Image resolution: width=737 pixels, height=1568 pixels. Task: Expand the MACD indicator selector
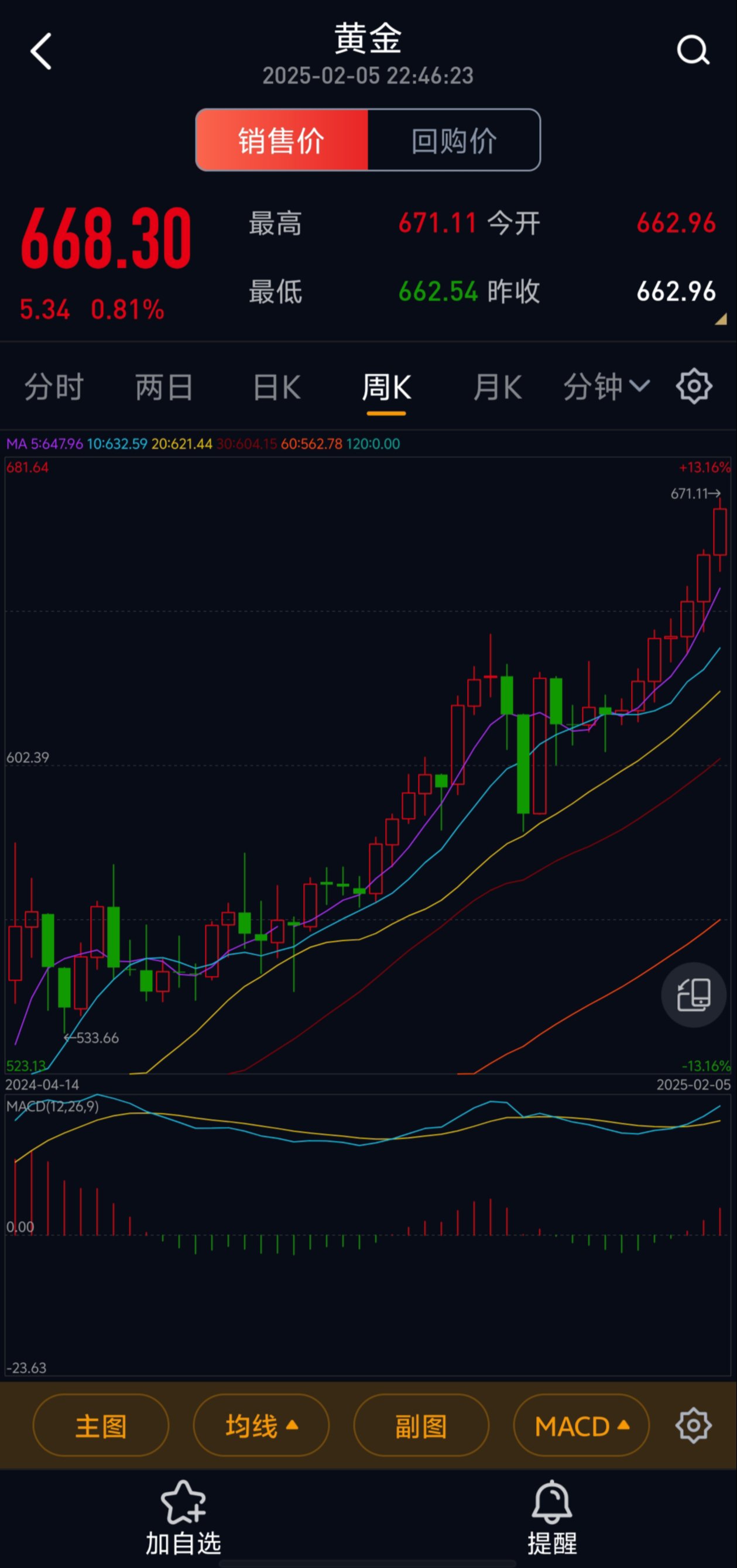pos(580,1426)
